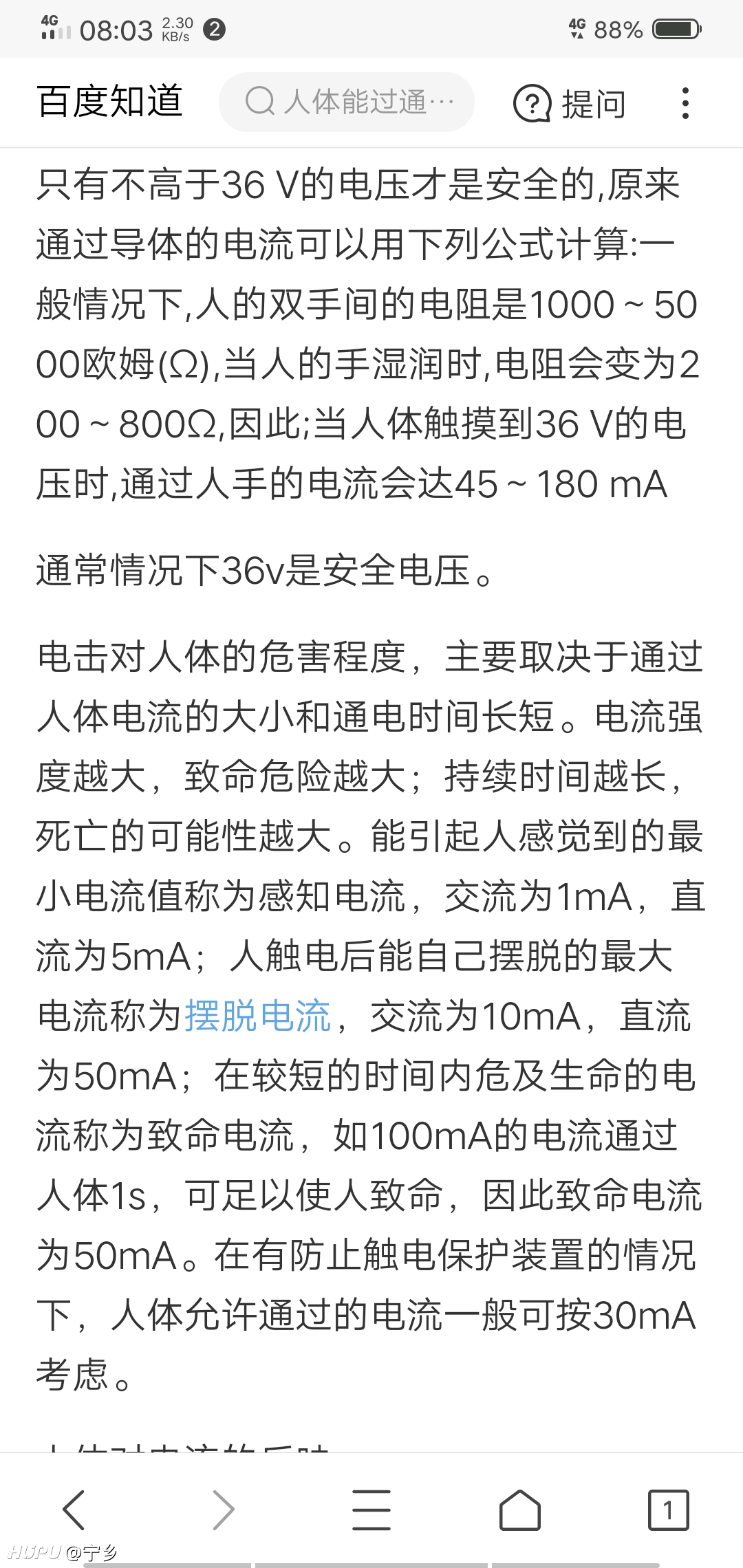
Task: Tap the 百度知道 title logo
Action: pyautogui.click(x=110, y=102)
